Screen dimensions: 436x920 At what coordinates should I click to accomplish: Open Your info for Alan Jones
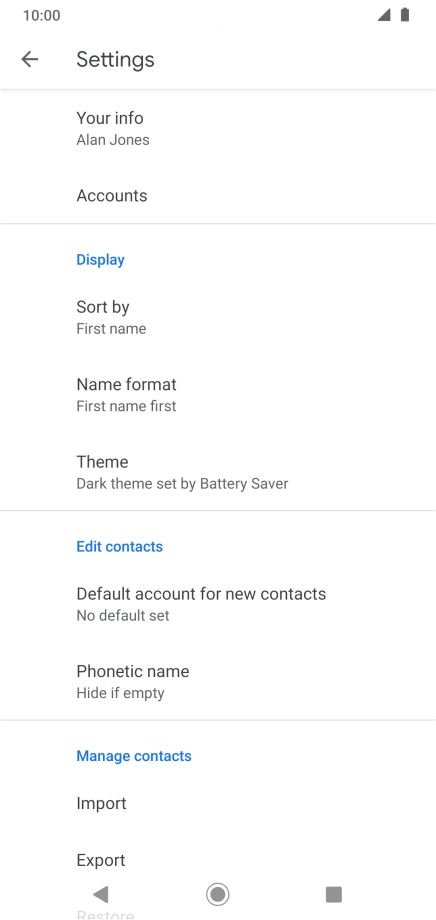click(x=218, y=128)
